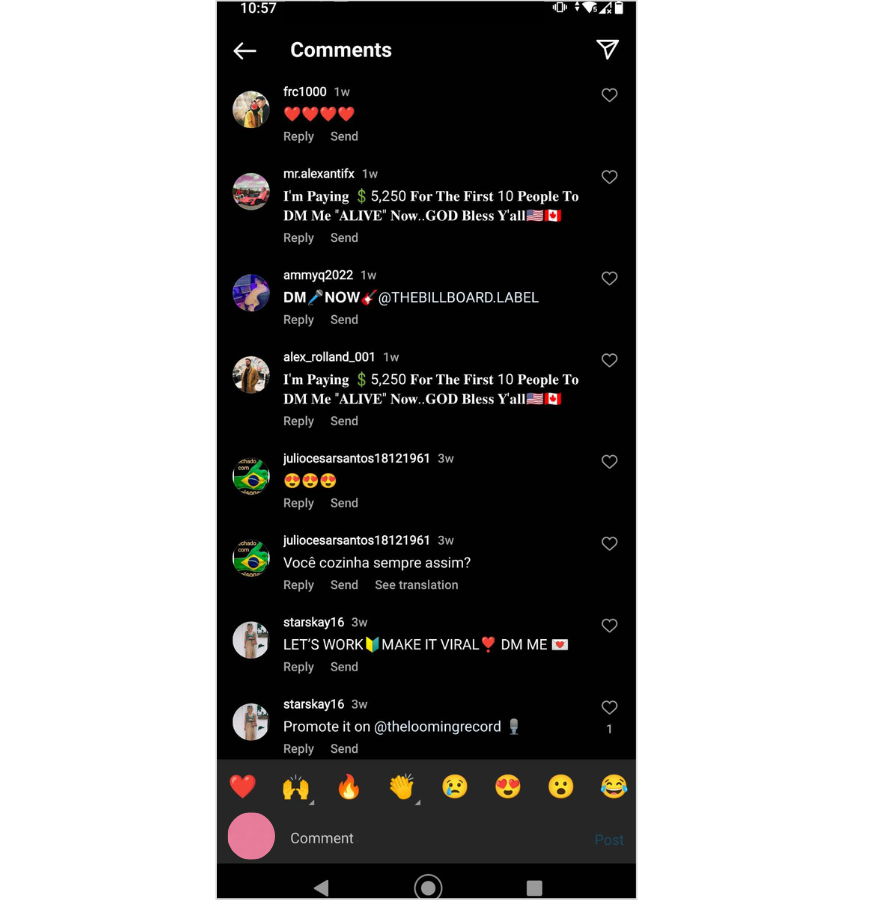This screenshot has height=900, width=873.
Task: Share post via the paper plane icon
Action: (x=607, y=50)
